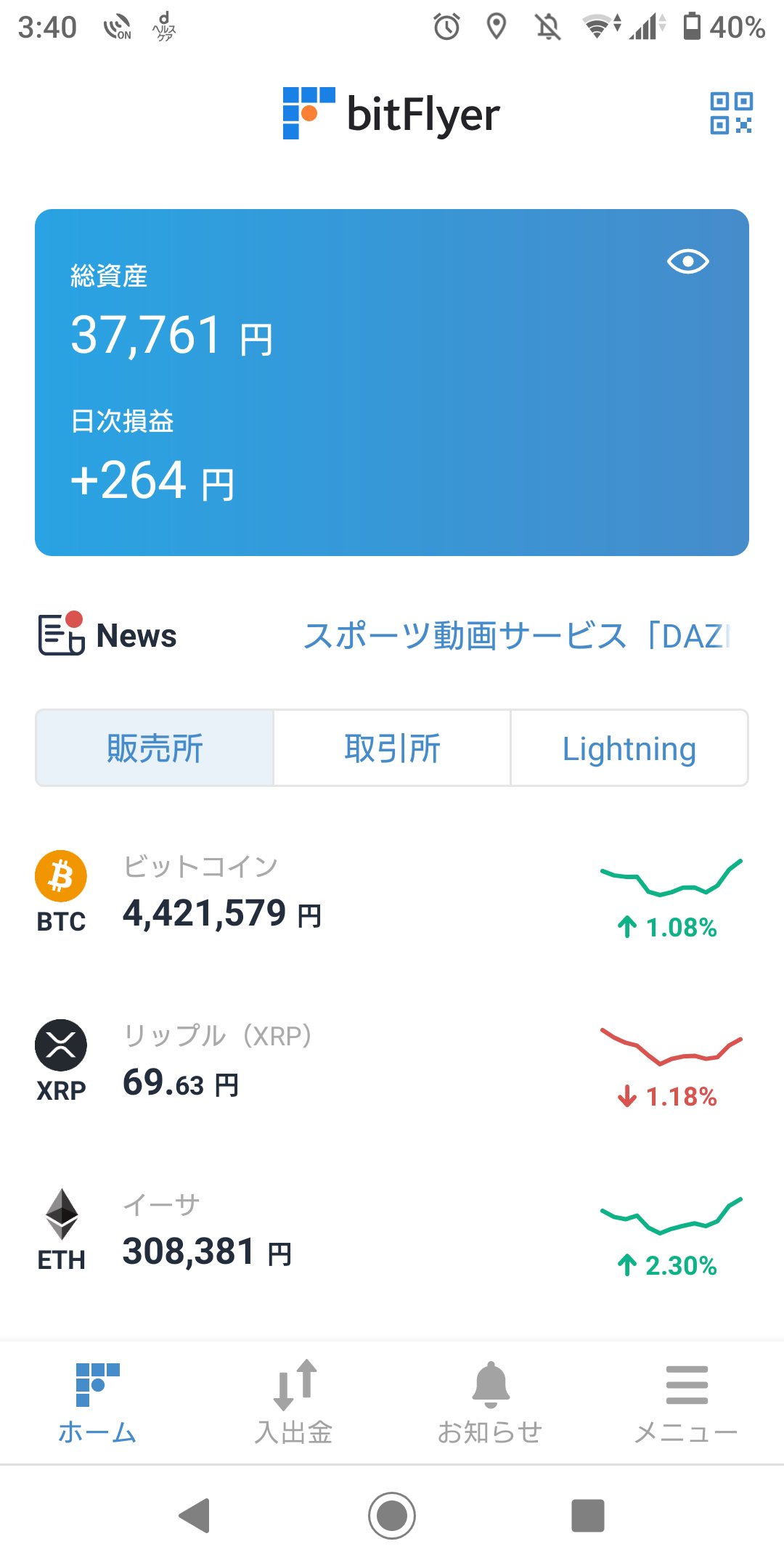
Task: Hide total assets with the eye icon
Action: [x=687, y=261]
